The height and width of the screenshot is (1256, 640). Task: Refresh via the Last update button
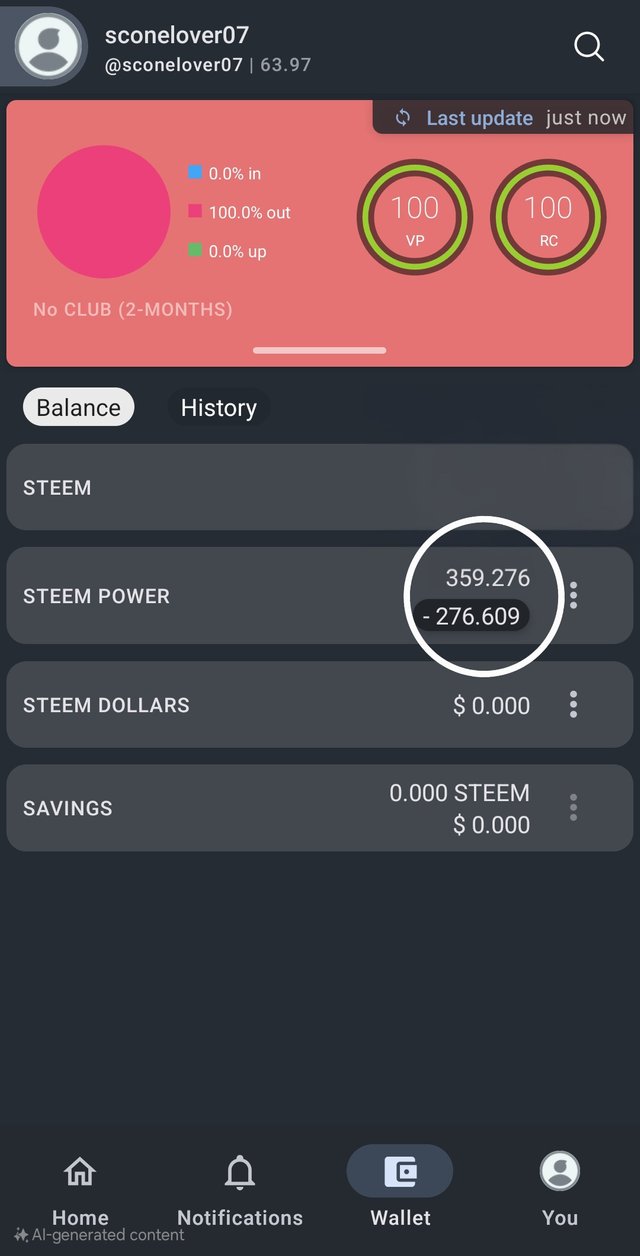pos(464,118)
